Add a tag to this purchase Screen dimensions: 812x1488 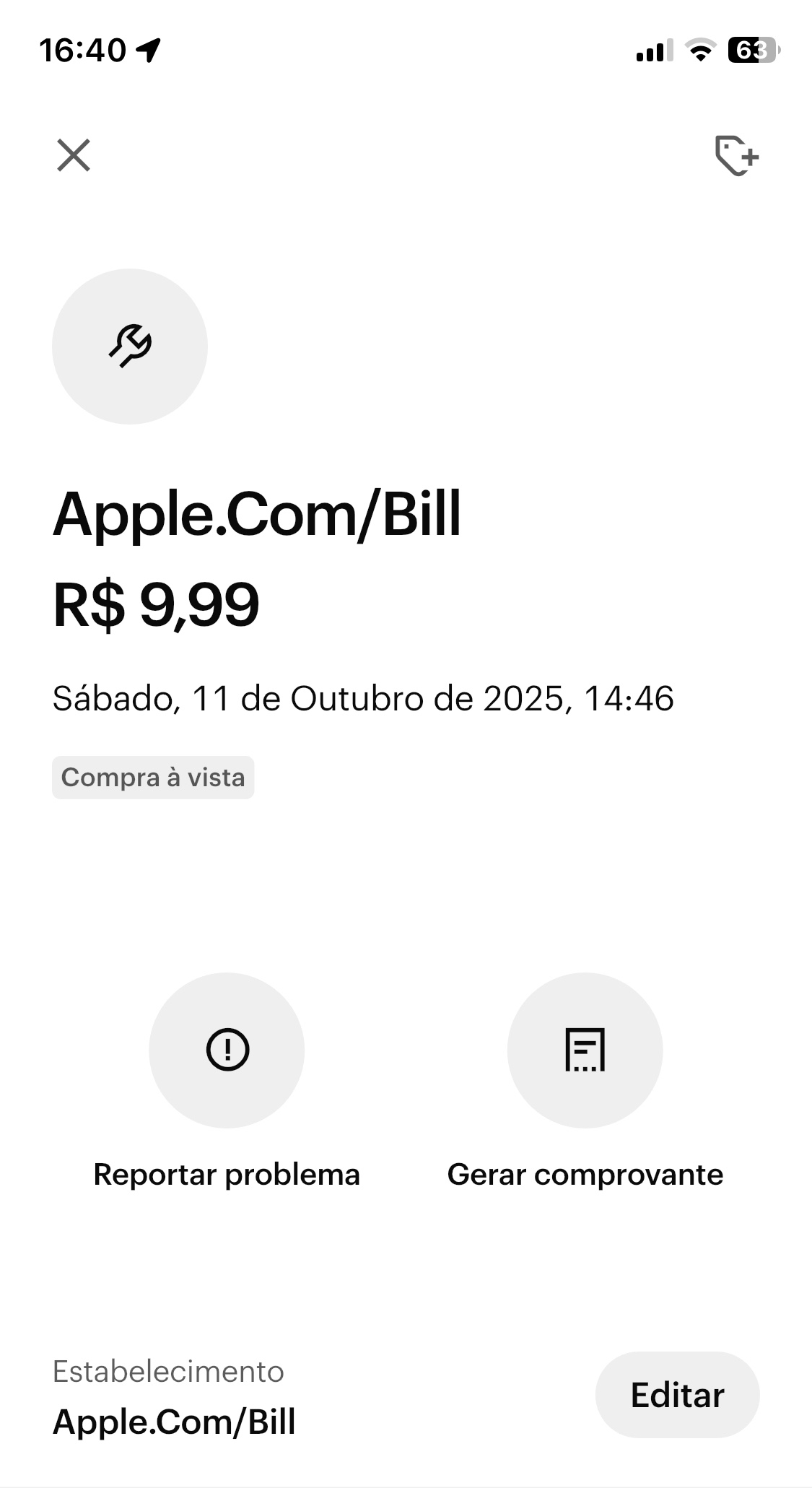click(x=736, y=155)
